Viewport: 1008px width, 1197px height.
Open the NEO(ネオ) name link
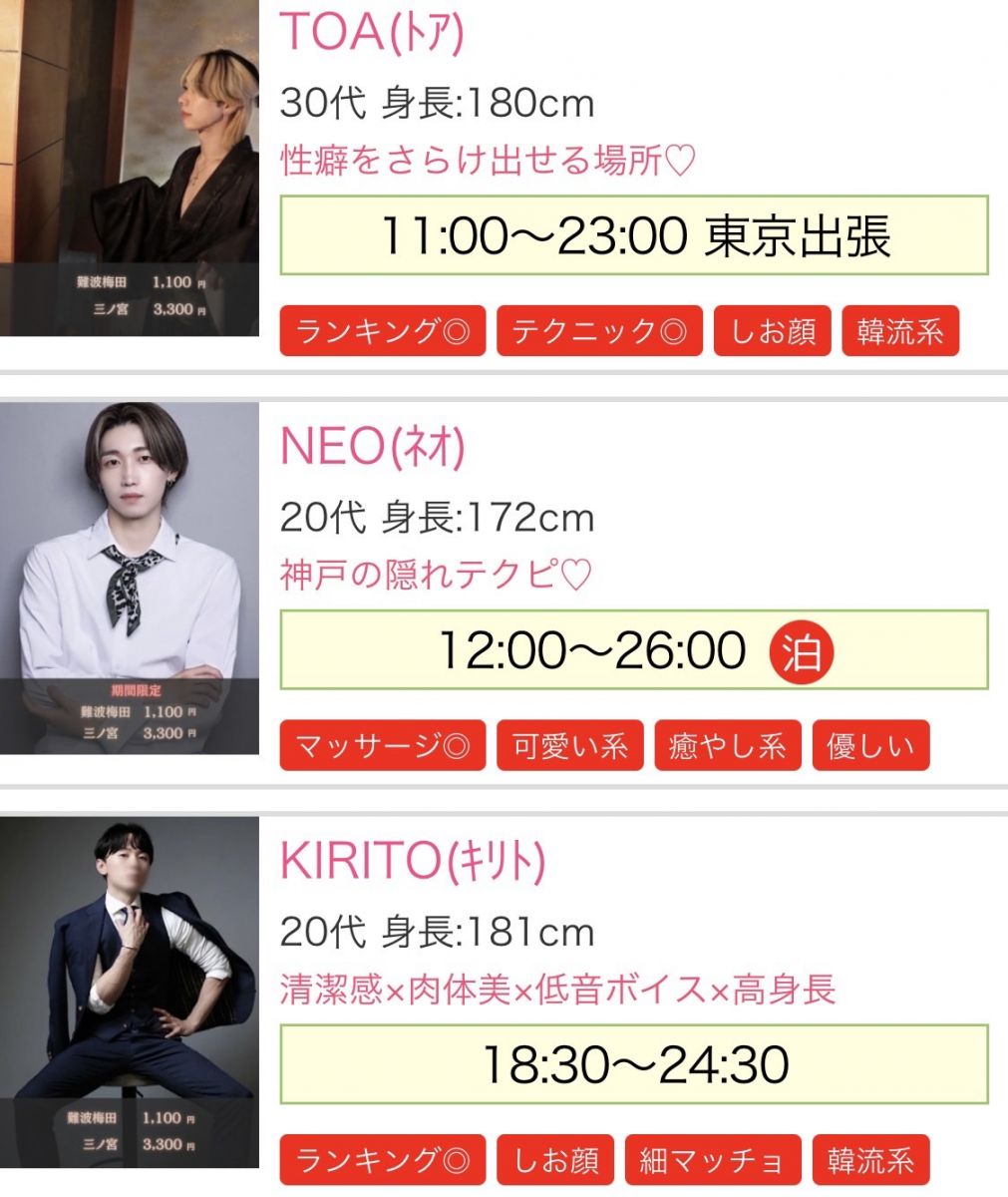(372, 448)
